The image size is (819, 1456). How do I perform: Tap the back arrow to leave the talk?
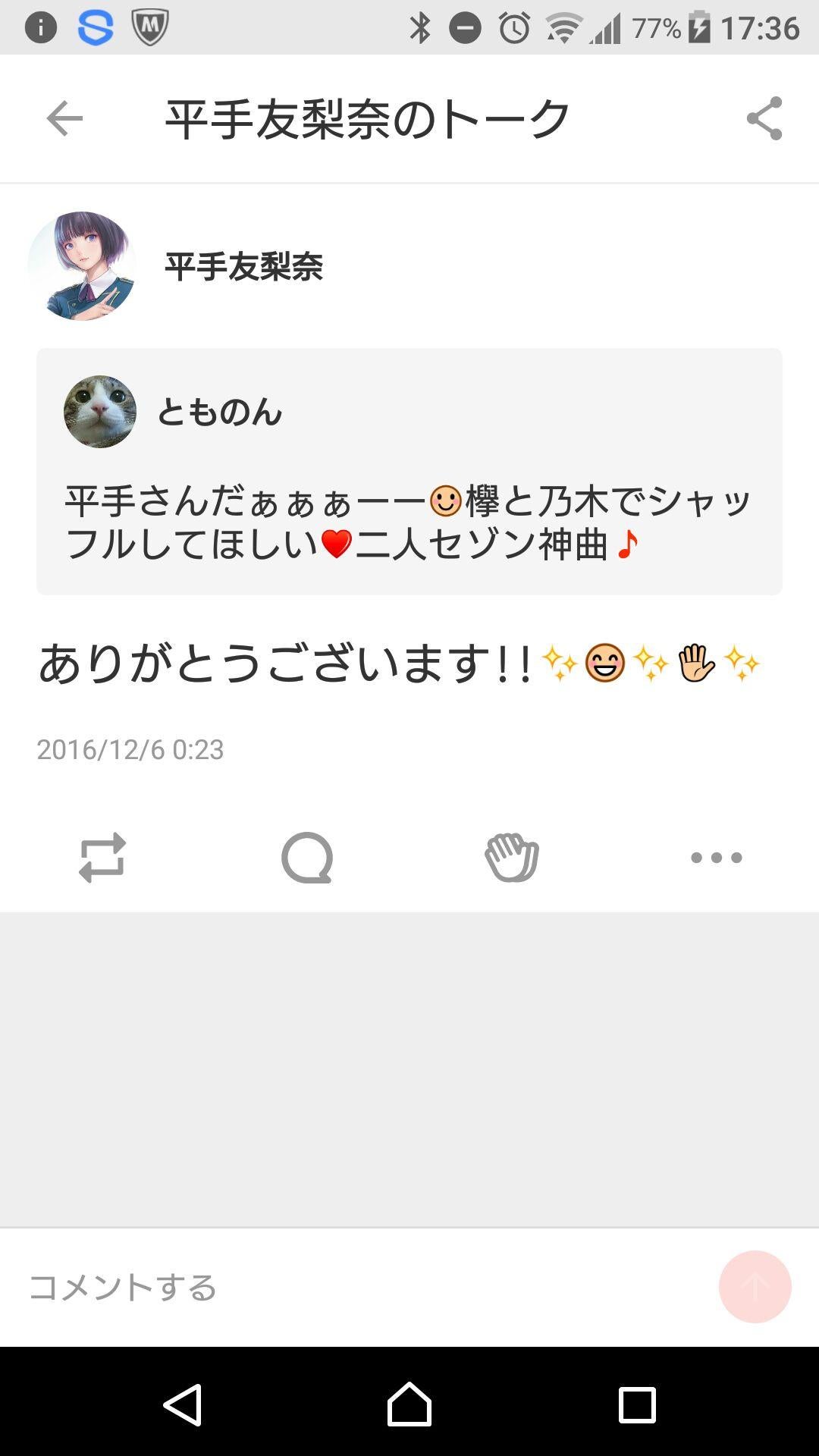tap(64, 118)
